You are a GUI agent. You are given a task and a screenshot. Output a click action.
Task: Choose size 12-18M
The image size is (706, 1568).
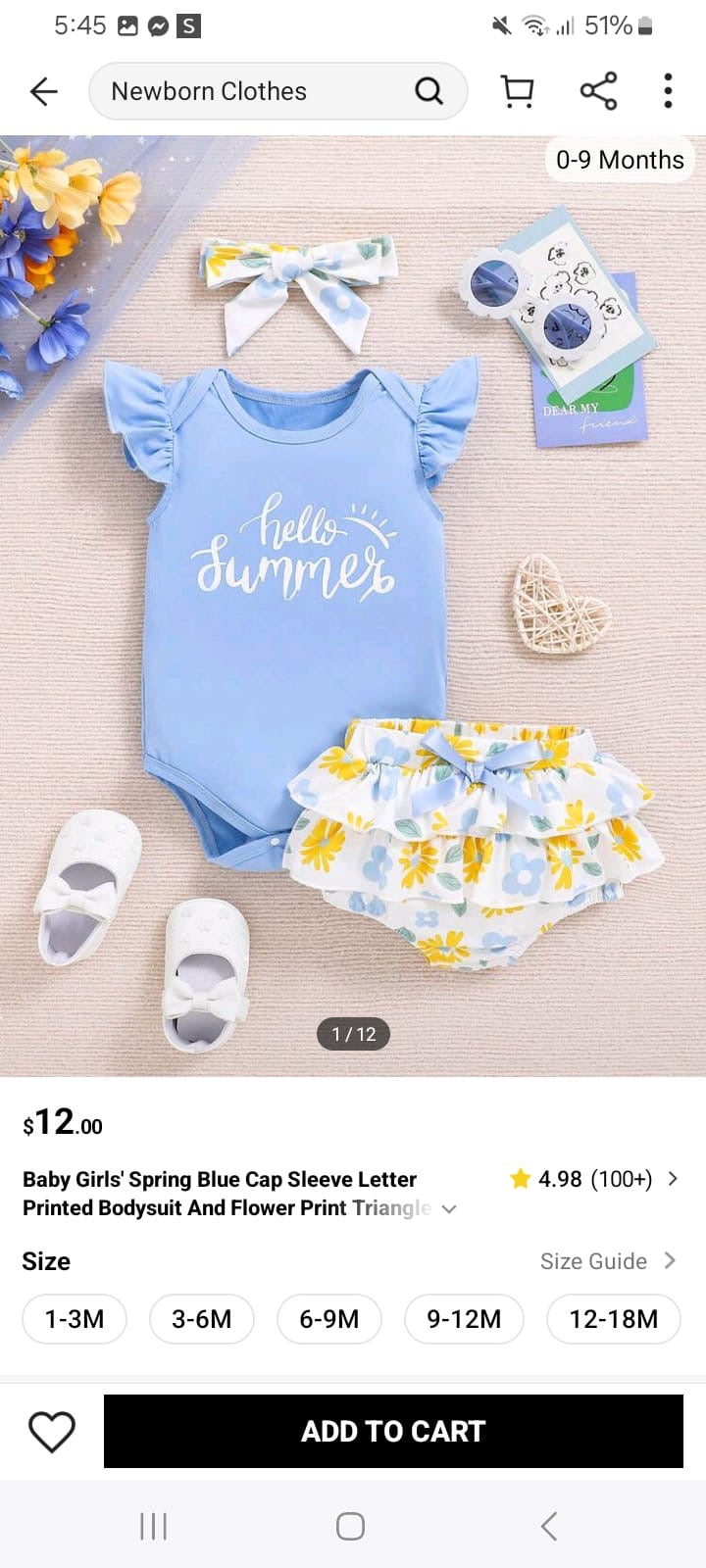[614, 1319]
